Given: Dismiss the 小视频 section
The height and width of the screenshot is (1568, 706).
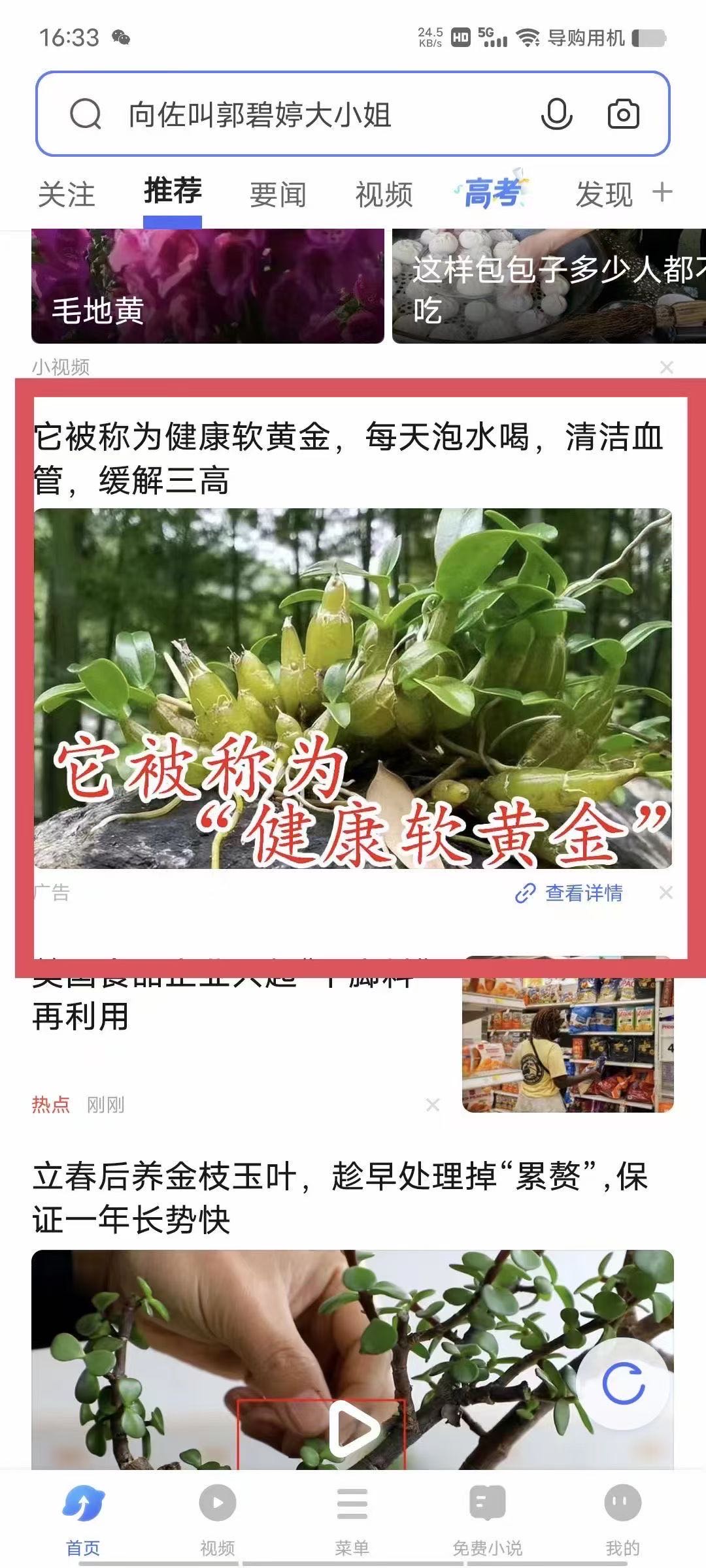Looking at the screenshot, I should tap(666, 367).
